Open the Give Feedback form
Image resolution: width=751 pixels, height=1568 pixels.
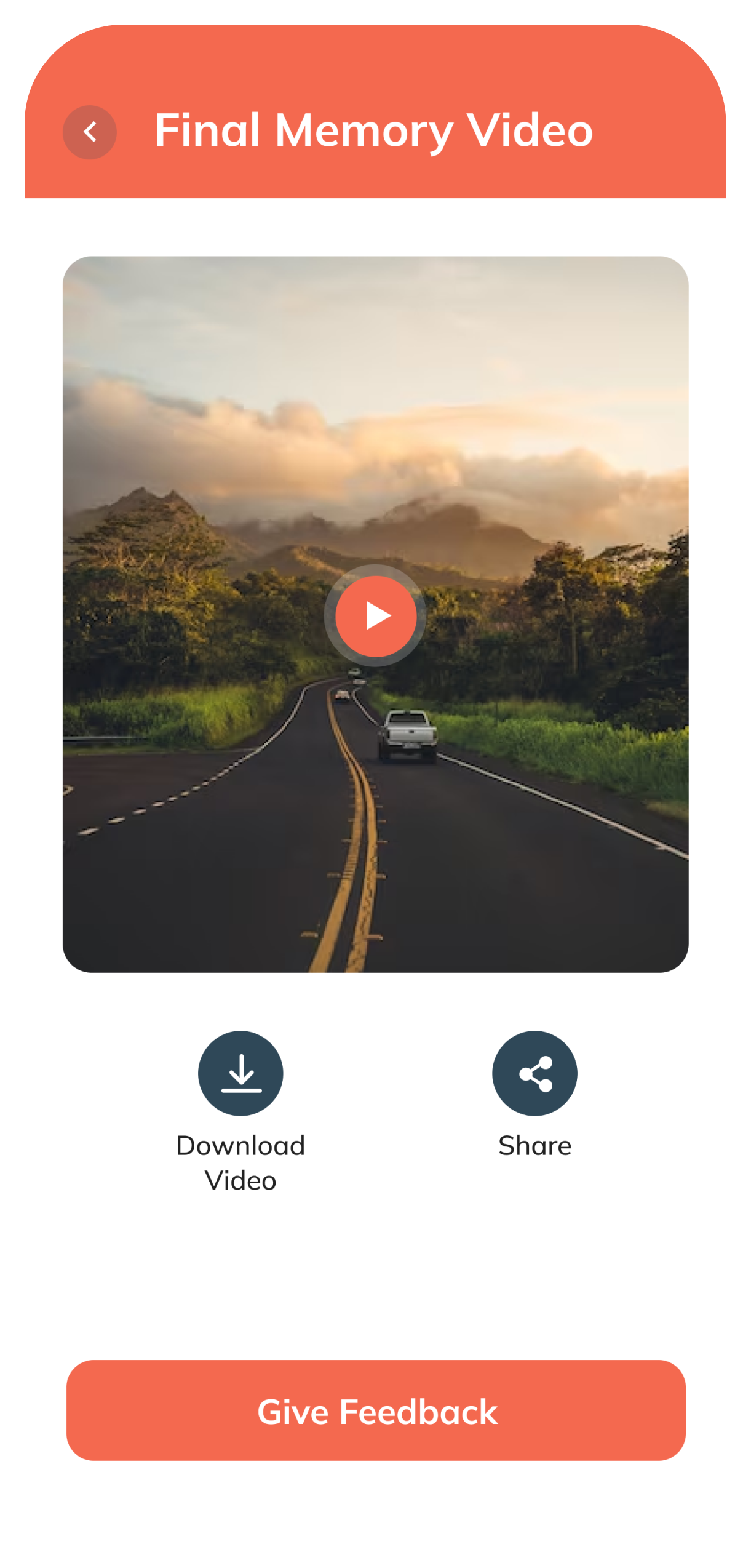click(376, 1410)
